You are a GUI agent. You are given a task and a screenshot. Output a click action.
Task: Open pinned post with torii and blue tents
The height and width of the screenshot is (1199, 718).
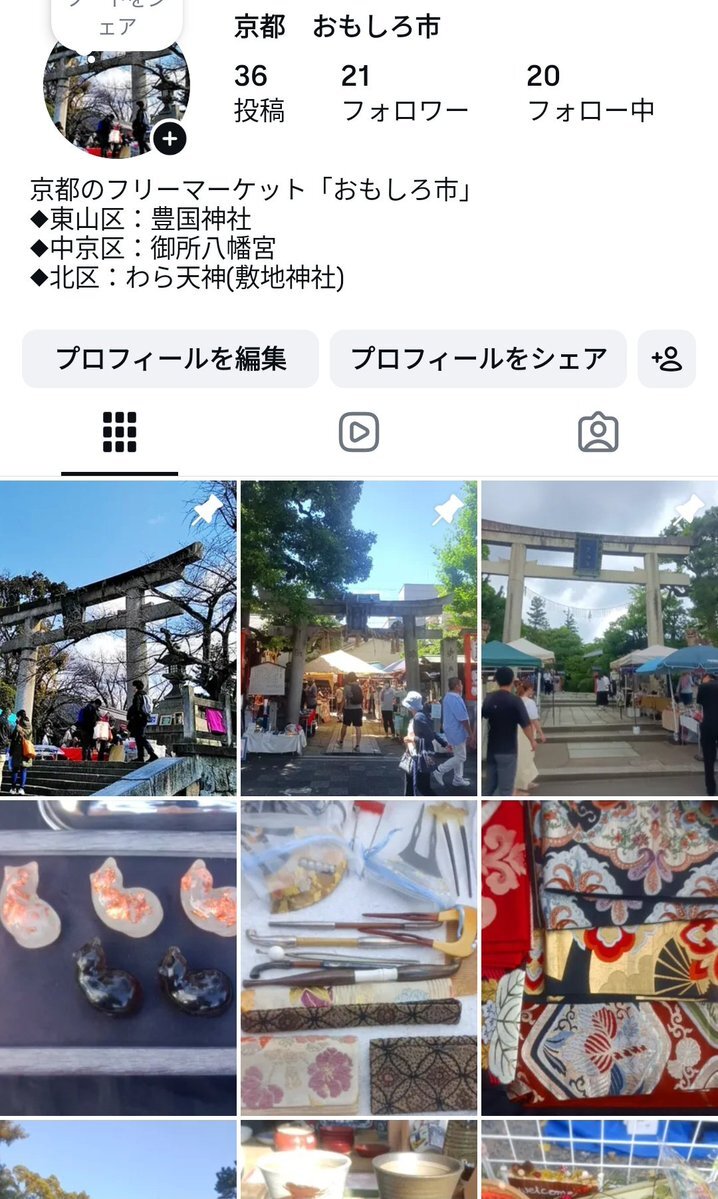tap(598, 638)
